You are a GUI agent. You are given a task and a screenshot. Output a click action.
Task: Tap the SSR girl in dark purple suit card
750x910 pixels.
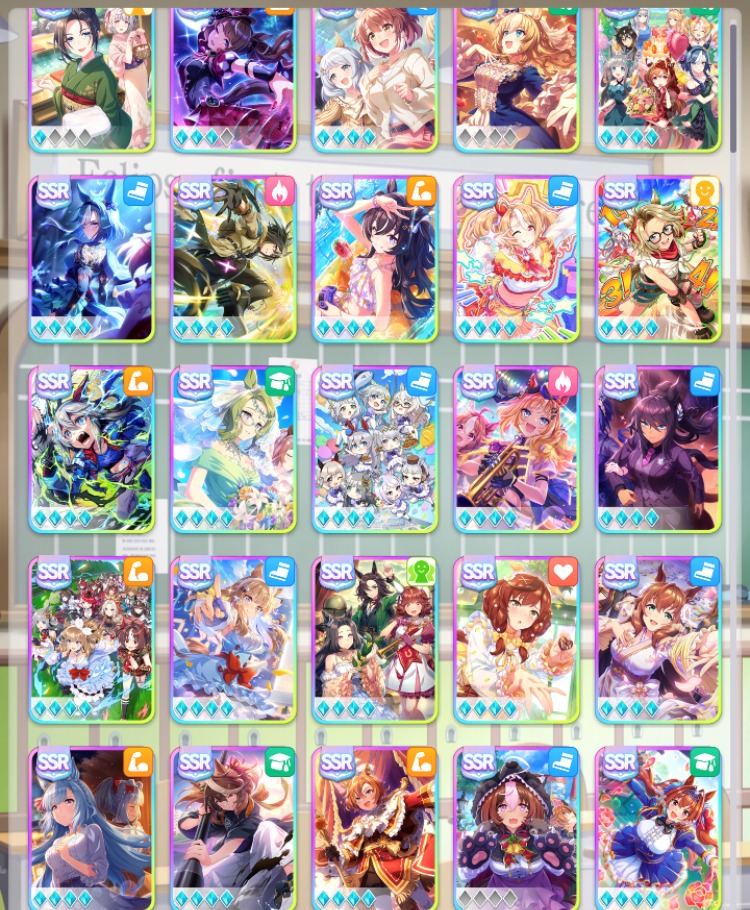click(658, 450)
